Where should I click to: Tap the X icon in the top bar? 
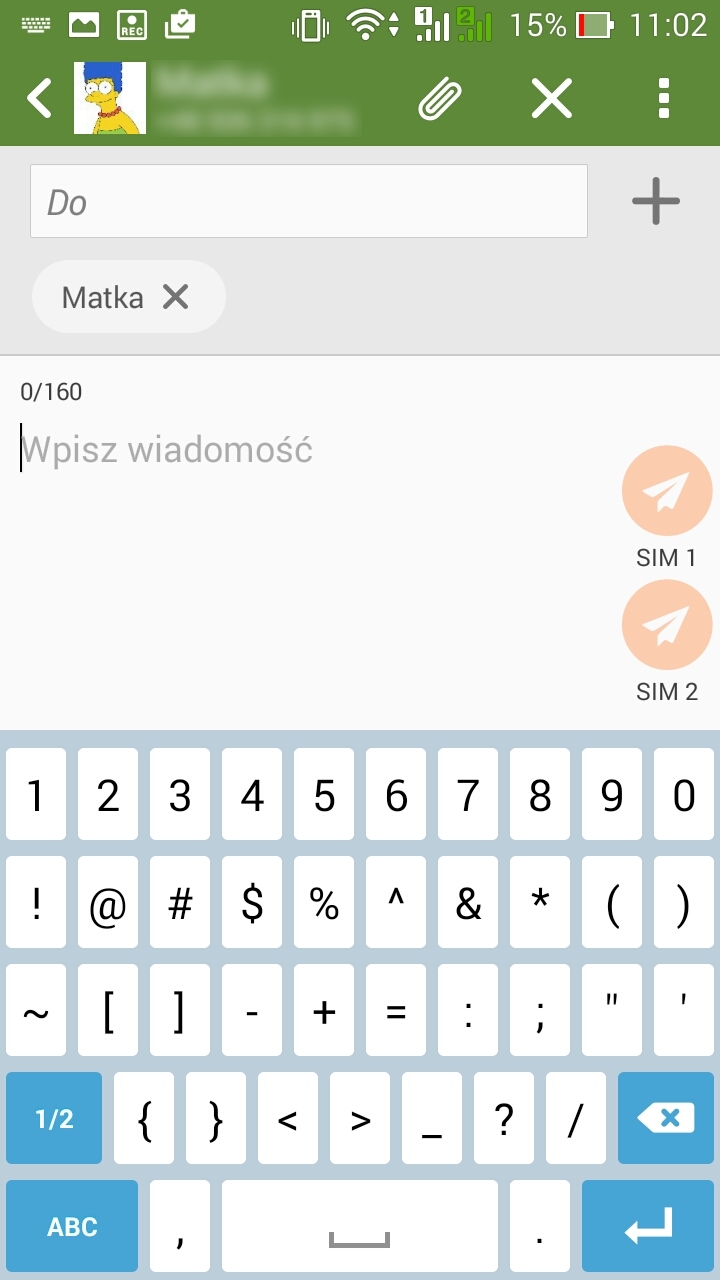point(551,99)
